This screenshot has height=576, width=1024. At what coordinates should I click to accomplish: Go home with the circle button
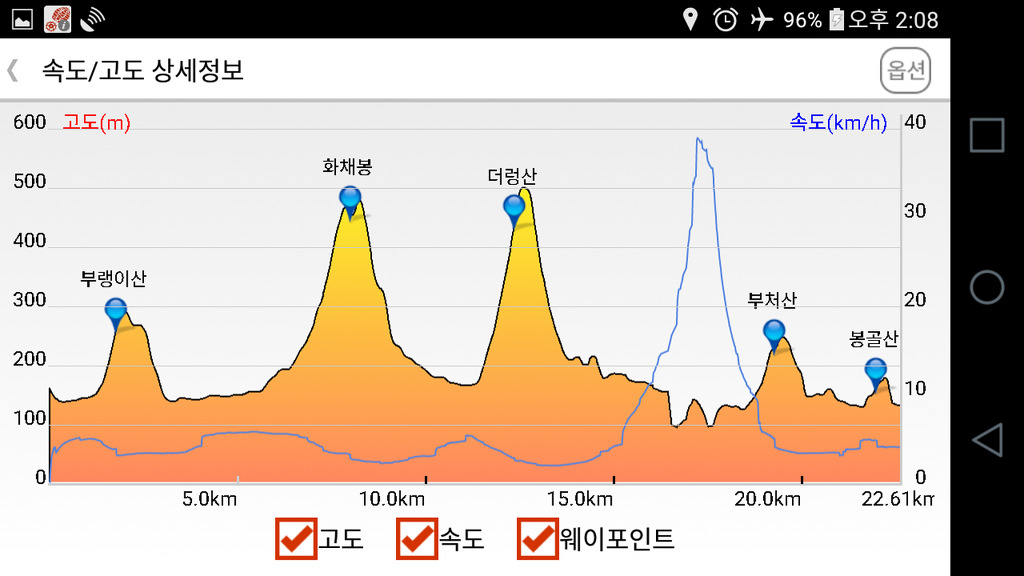pyautogui.click(x=987, y=287)
